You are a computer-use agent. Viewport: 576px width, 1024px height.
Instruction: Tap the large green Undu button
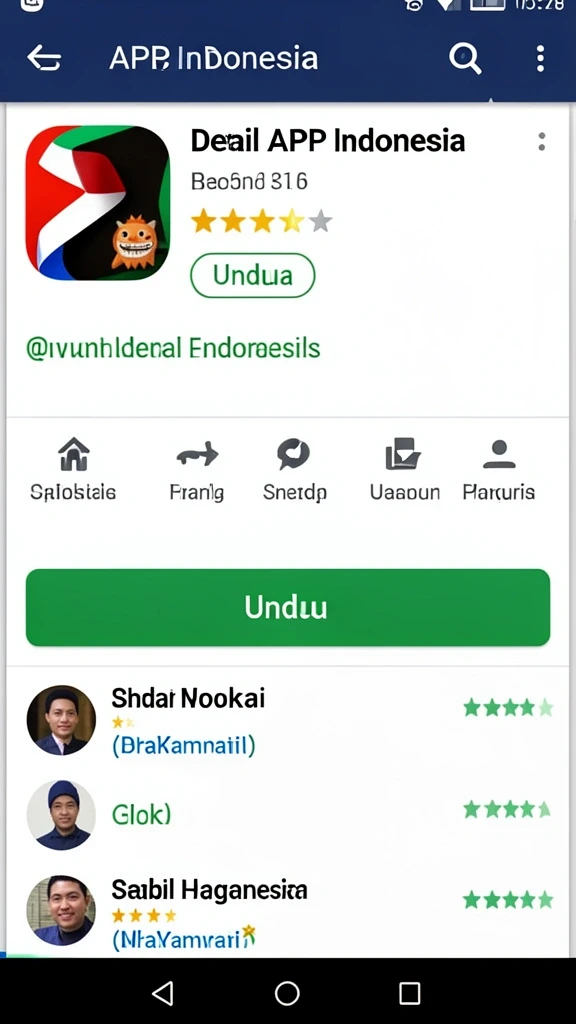288,607
